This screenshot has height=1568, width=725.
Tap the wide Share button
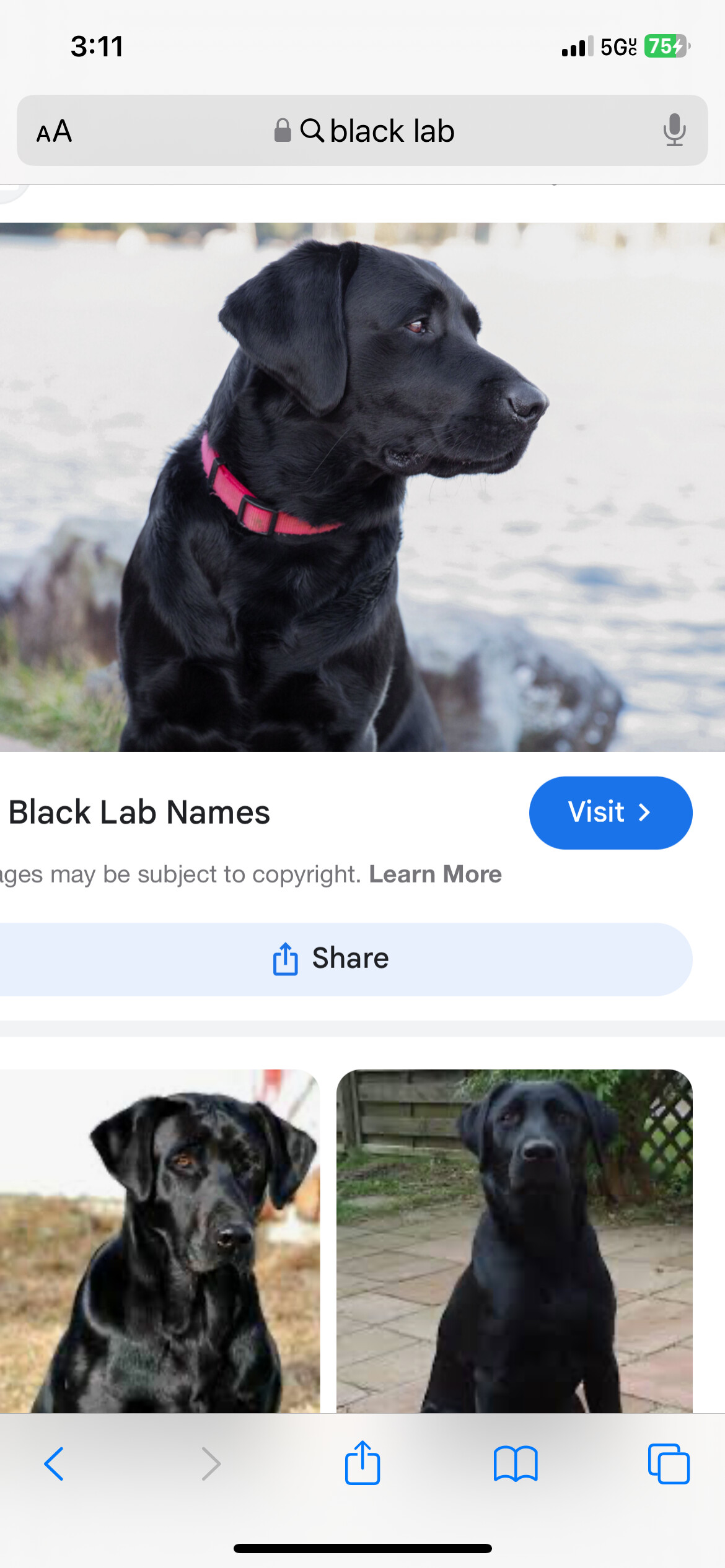[x=345, y=959]
